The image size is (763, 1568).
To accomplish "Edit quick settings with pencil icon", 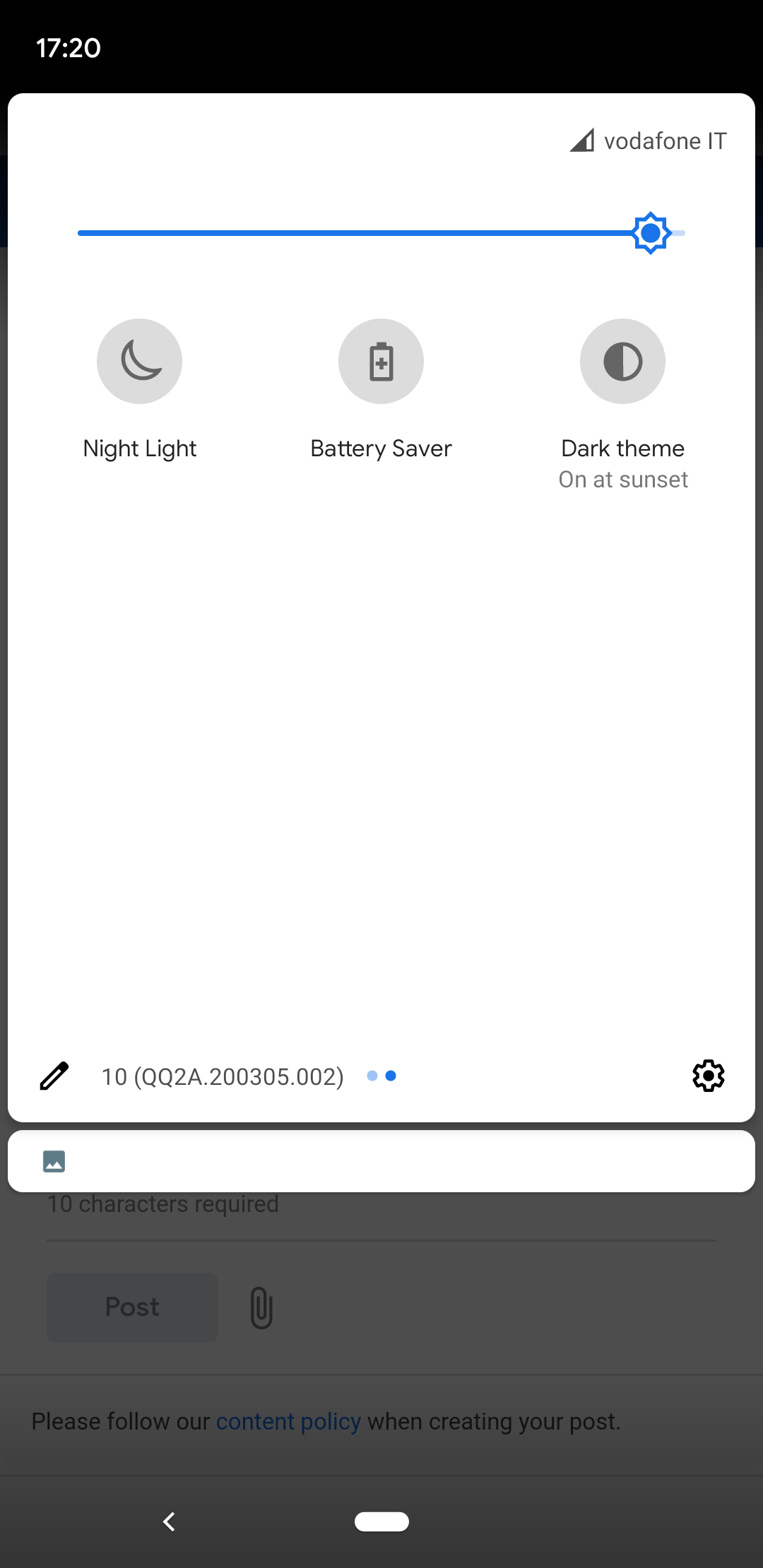I will [54, 1076].
